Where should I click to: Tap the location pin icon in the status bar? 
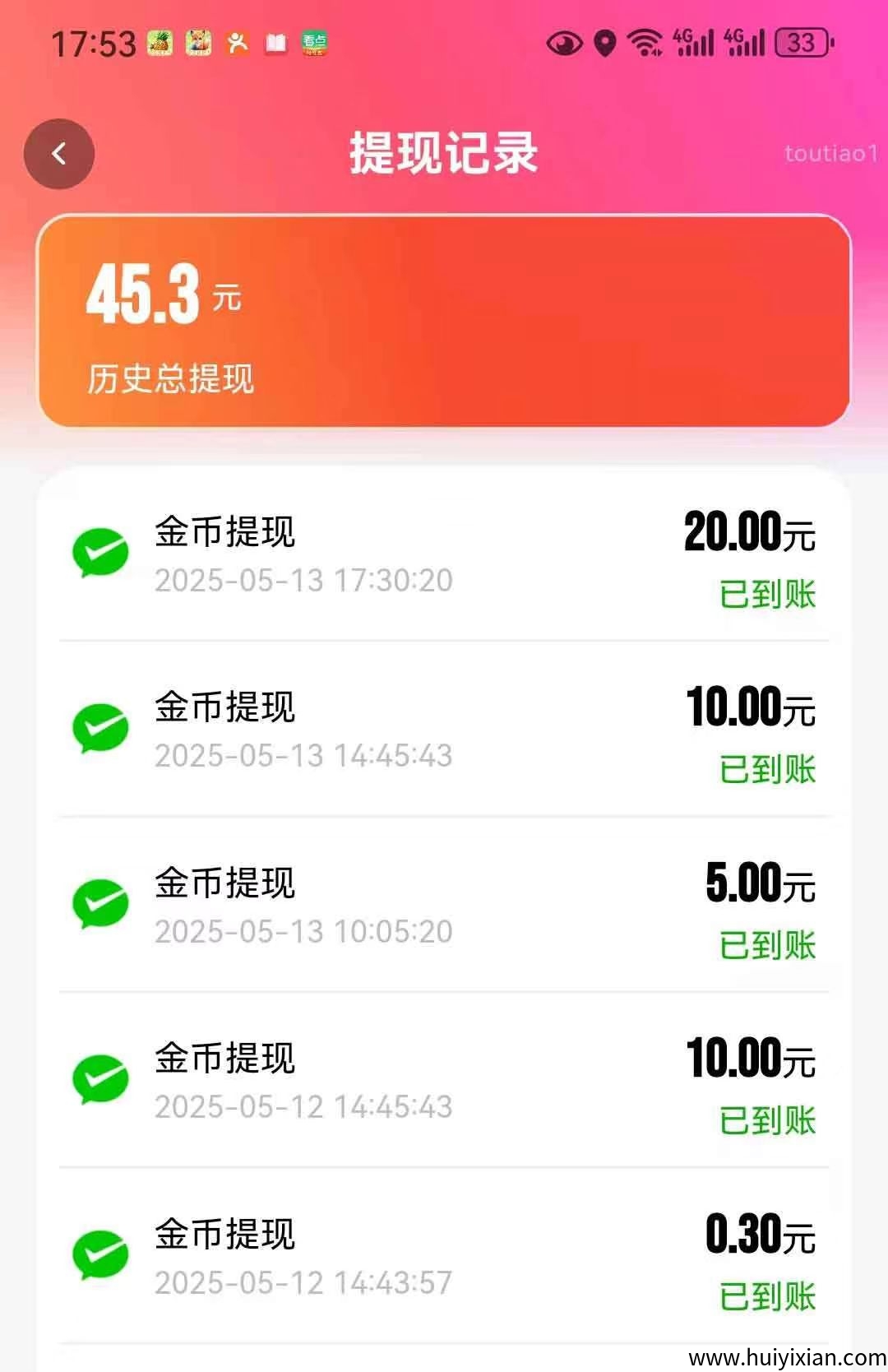point(606,43)
